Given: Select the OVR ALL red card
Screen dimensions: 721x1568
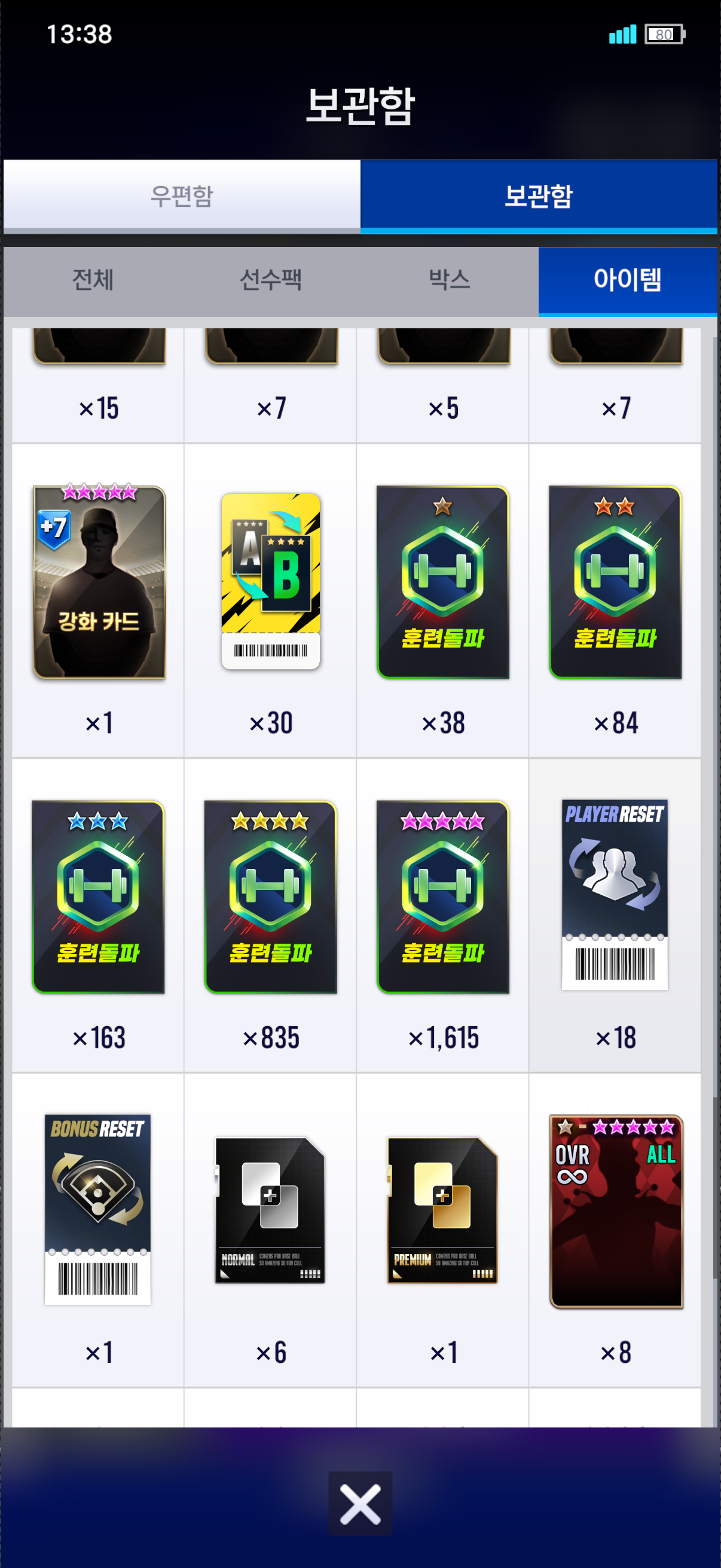Looking at the screenshot, I should coord(616,1212).
